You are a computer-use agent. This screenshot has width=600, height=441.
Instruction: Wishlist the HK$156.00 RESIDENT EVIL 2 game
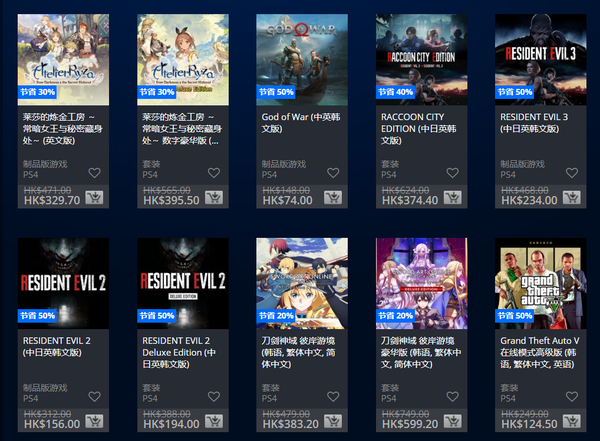pos(94,397)
